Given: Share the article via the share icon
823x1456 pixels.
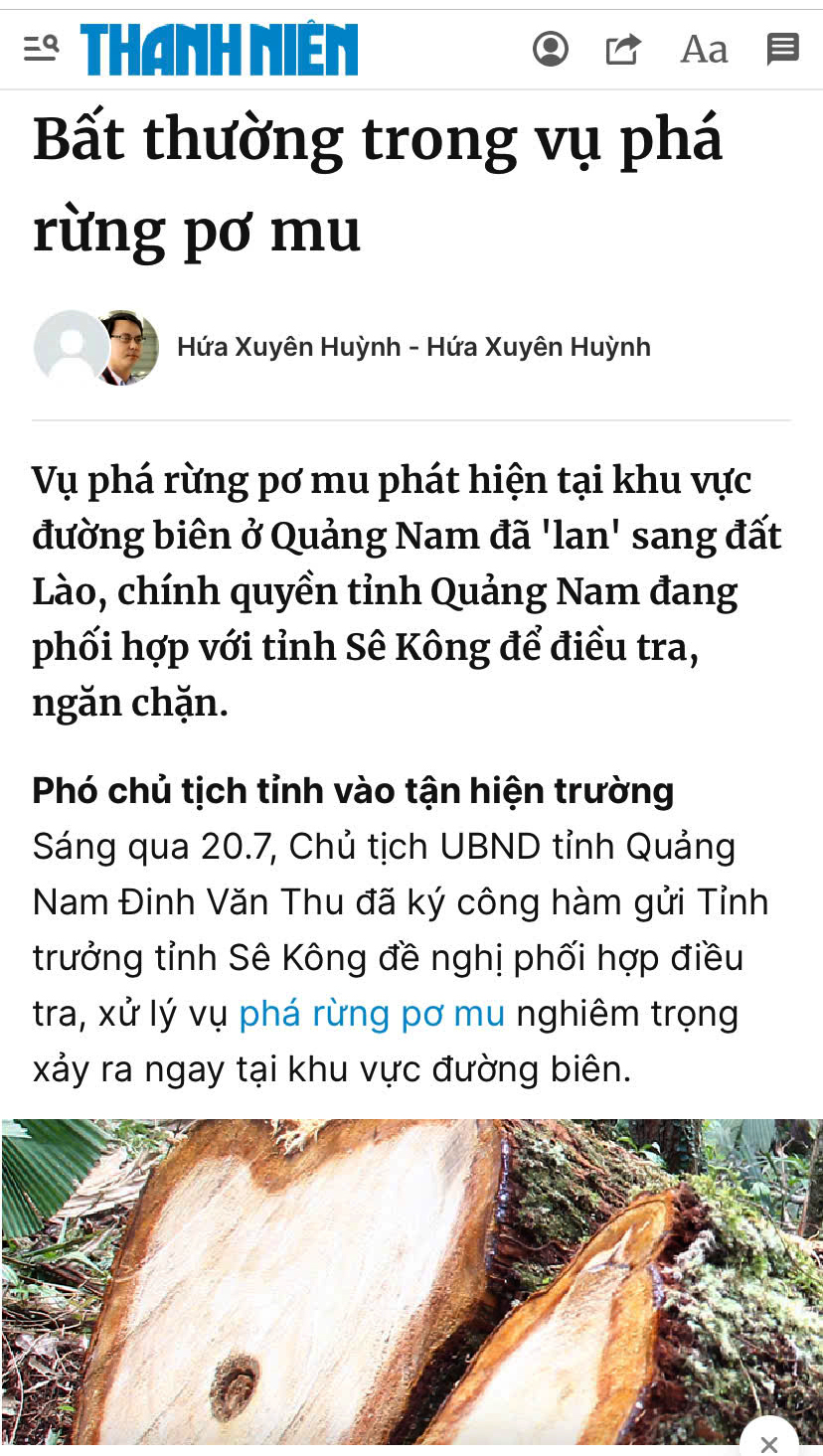Looking at the screenshot, I should pos(623,48).
